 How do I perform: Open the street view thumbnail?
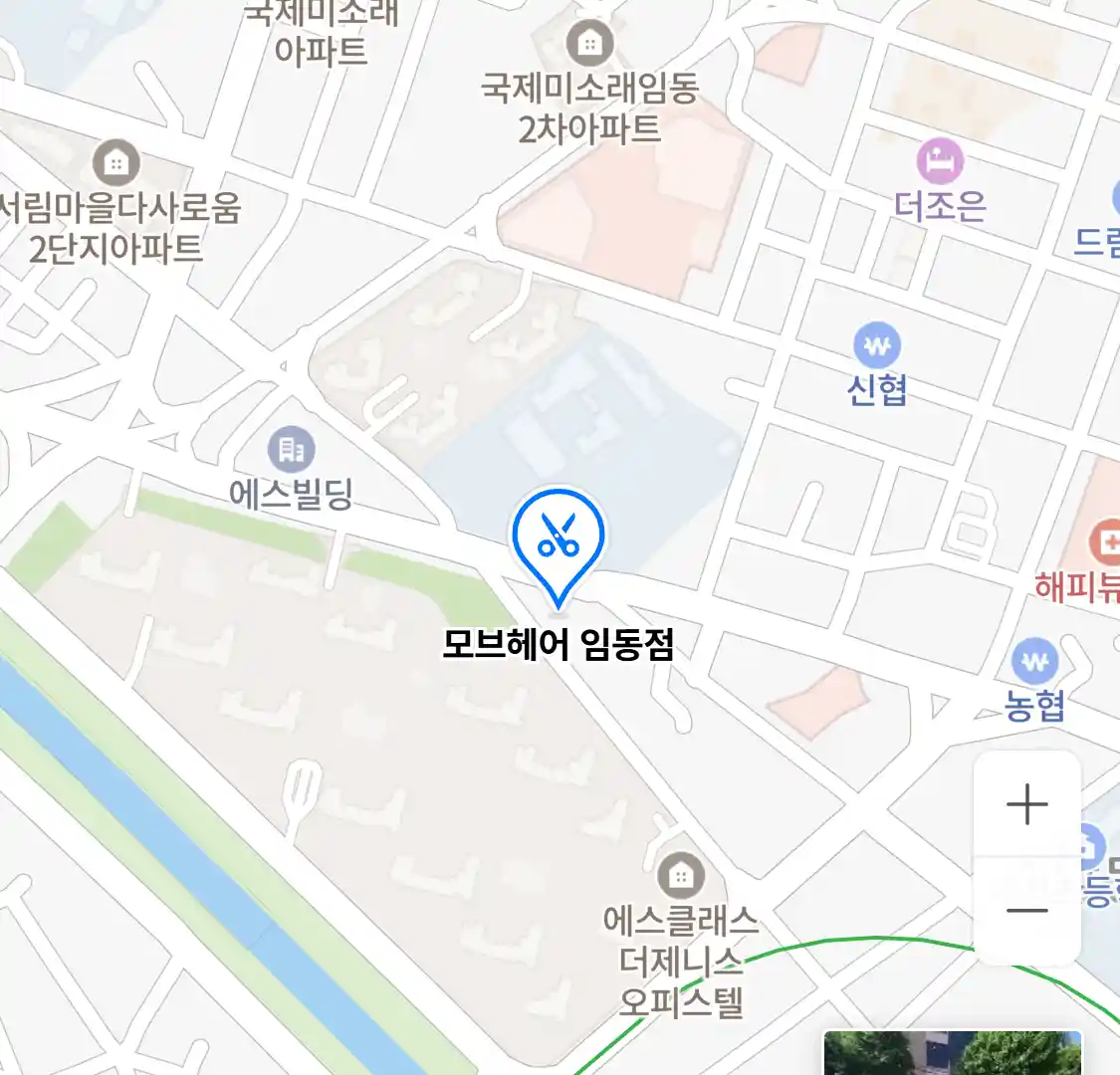pos(952,1053)
